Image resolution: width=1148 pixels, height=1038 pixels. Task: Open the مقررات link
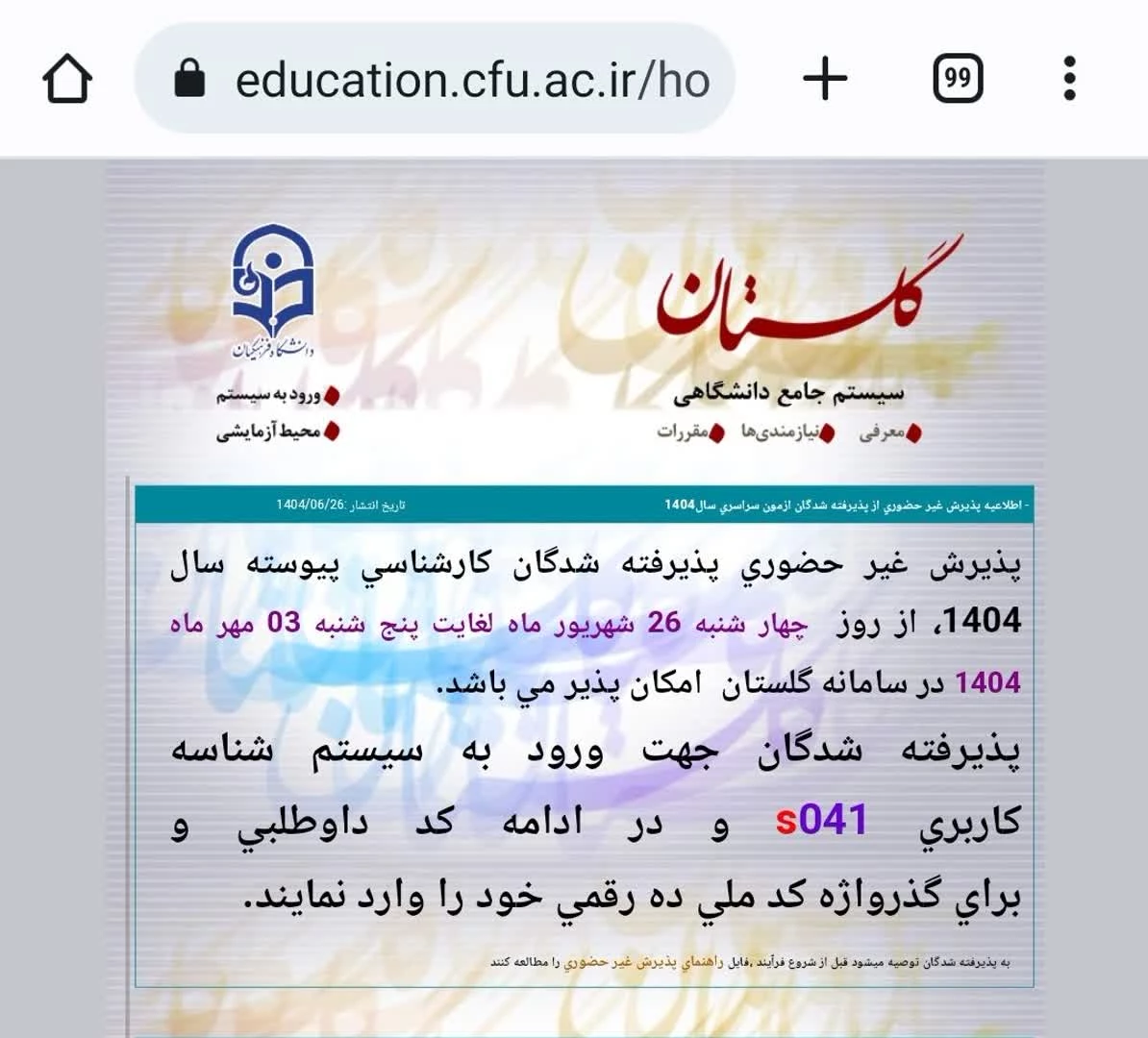point(684,432)
